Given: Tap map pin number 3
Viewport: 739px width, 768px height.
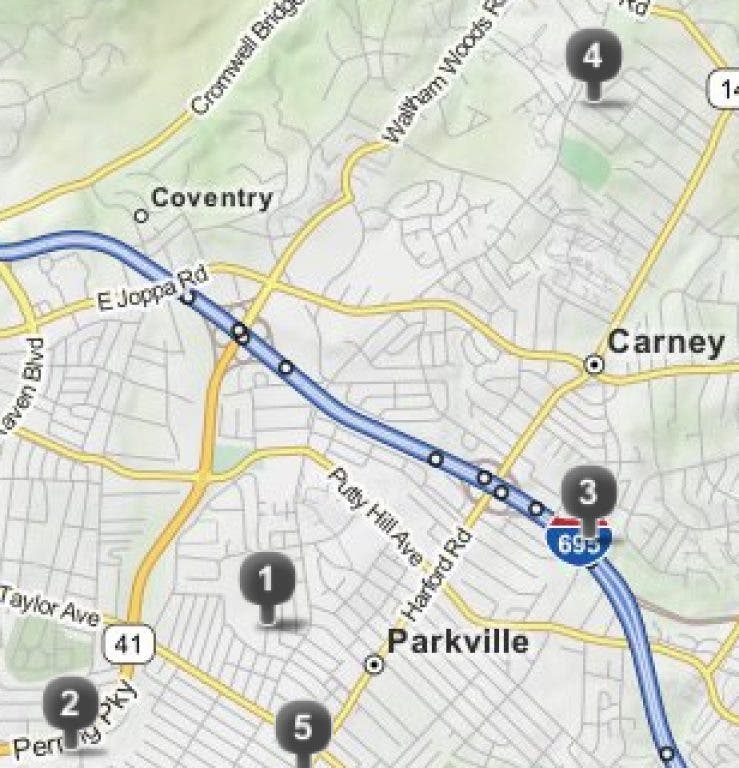Looking at the screenshot, I should pos(588,493).
